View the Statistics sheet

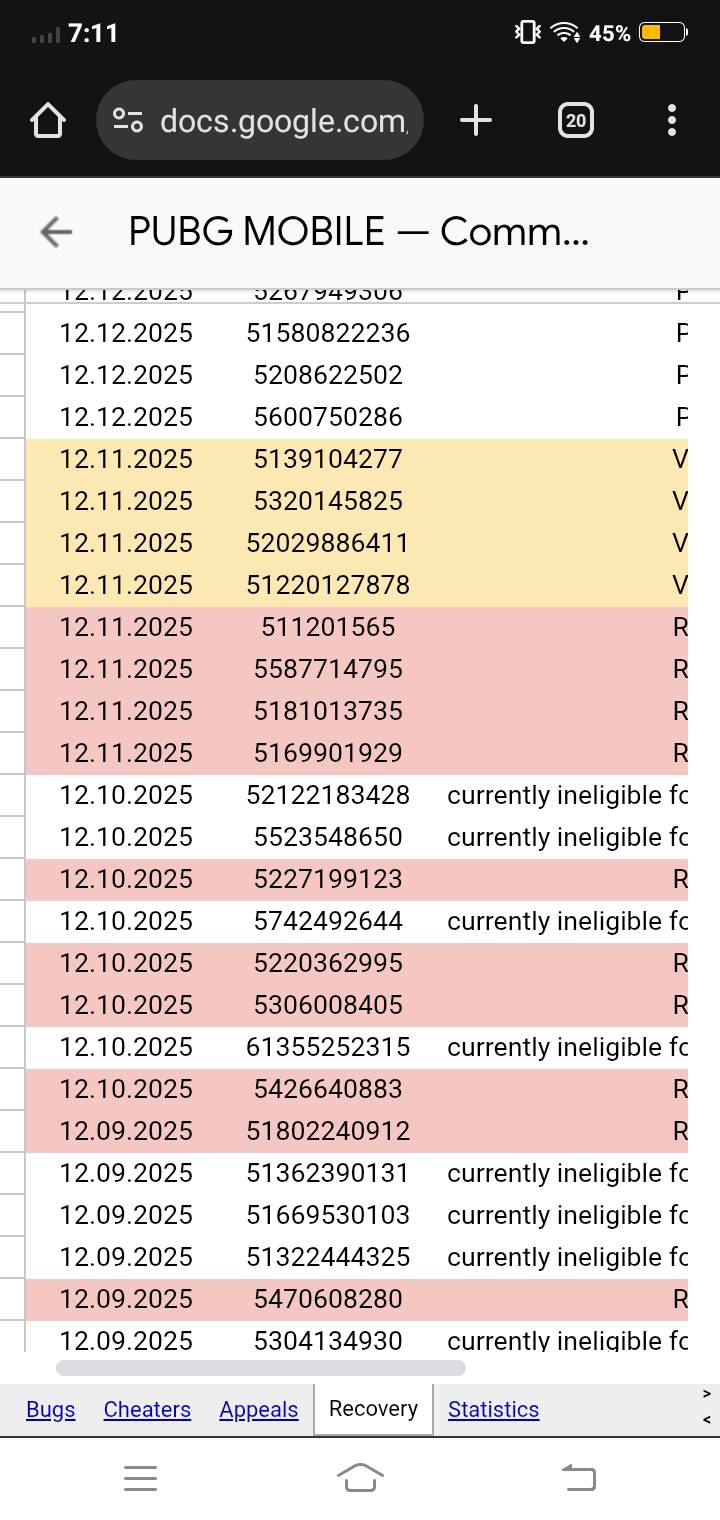pos(493,1409)
